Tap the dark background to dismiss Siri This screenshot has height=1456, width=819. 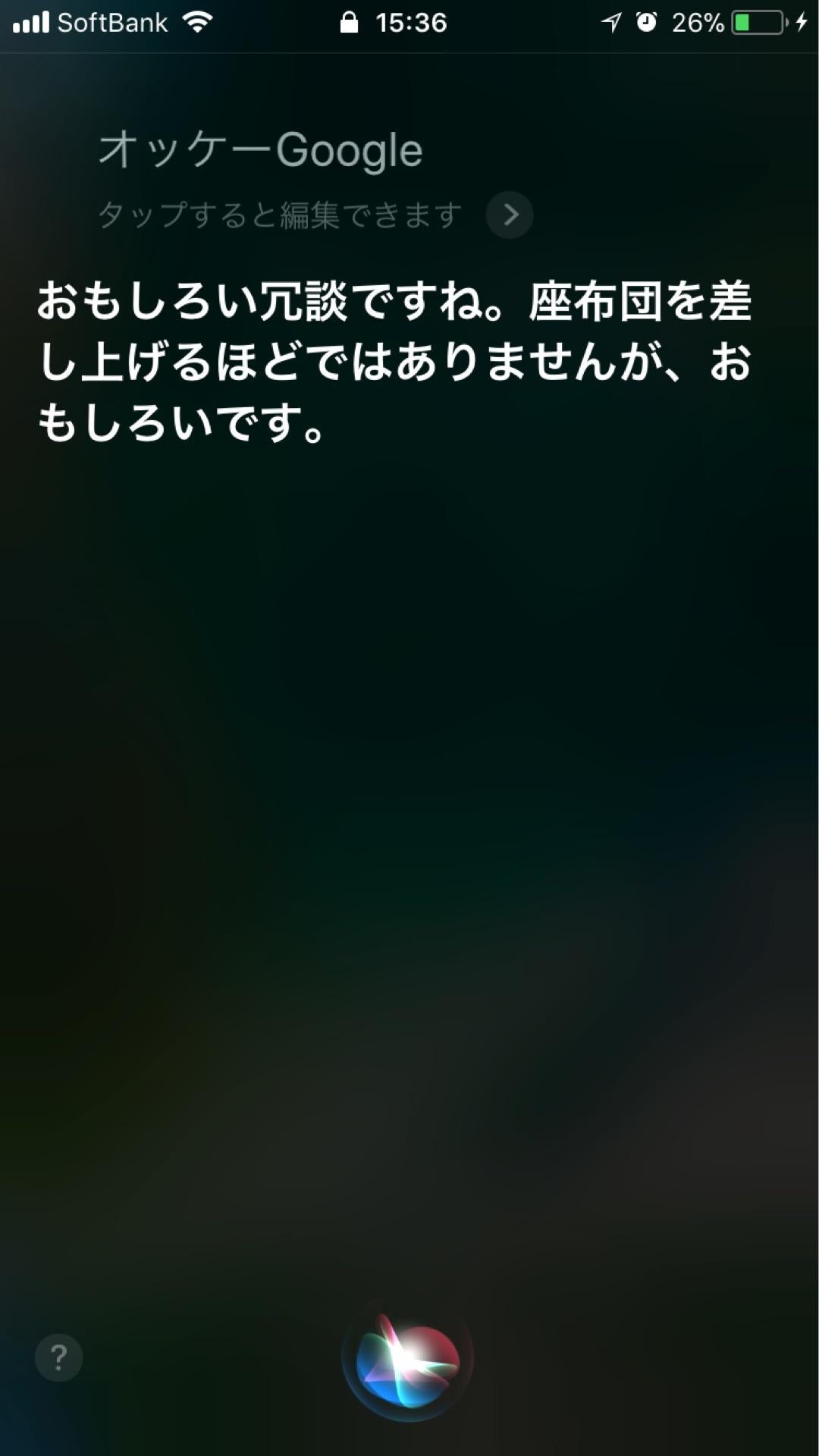(x=409, y=834)
